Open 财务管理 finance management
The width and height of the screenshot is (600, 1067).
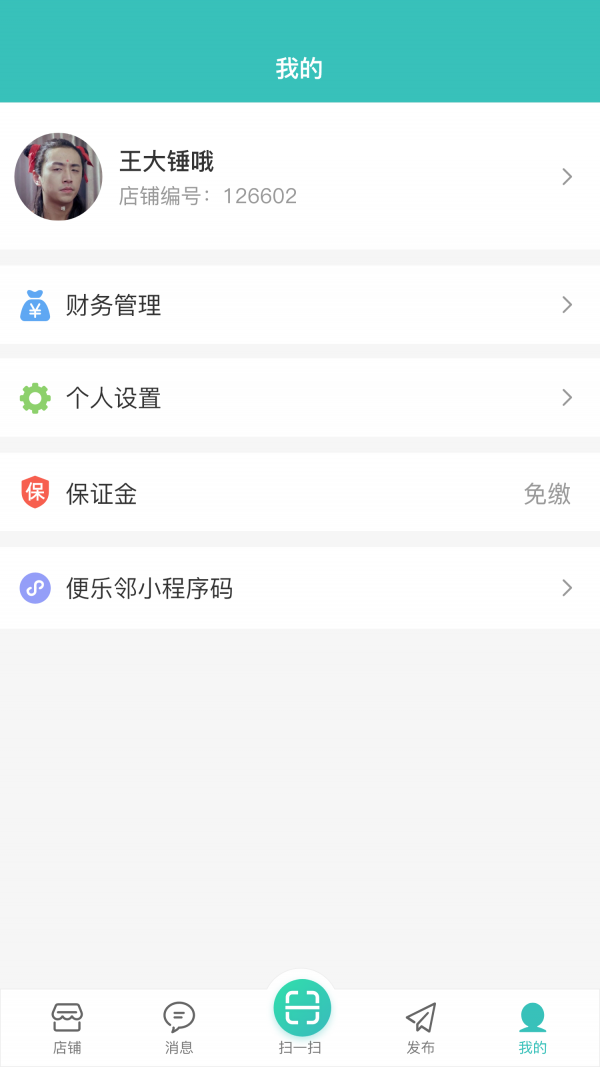(300, 305)
